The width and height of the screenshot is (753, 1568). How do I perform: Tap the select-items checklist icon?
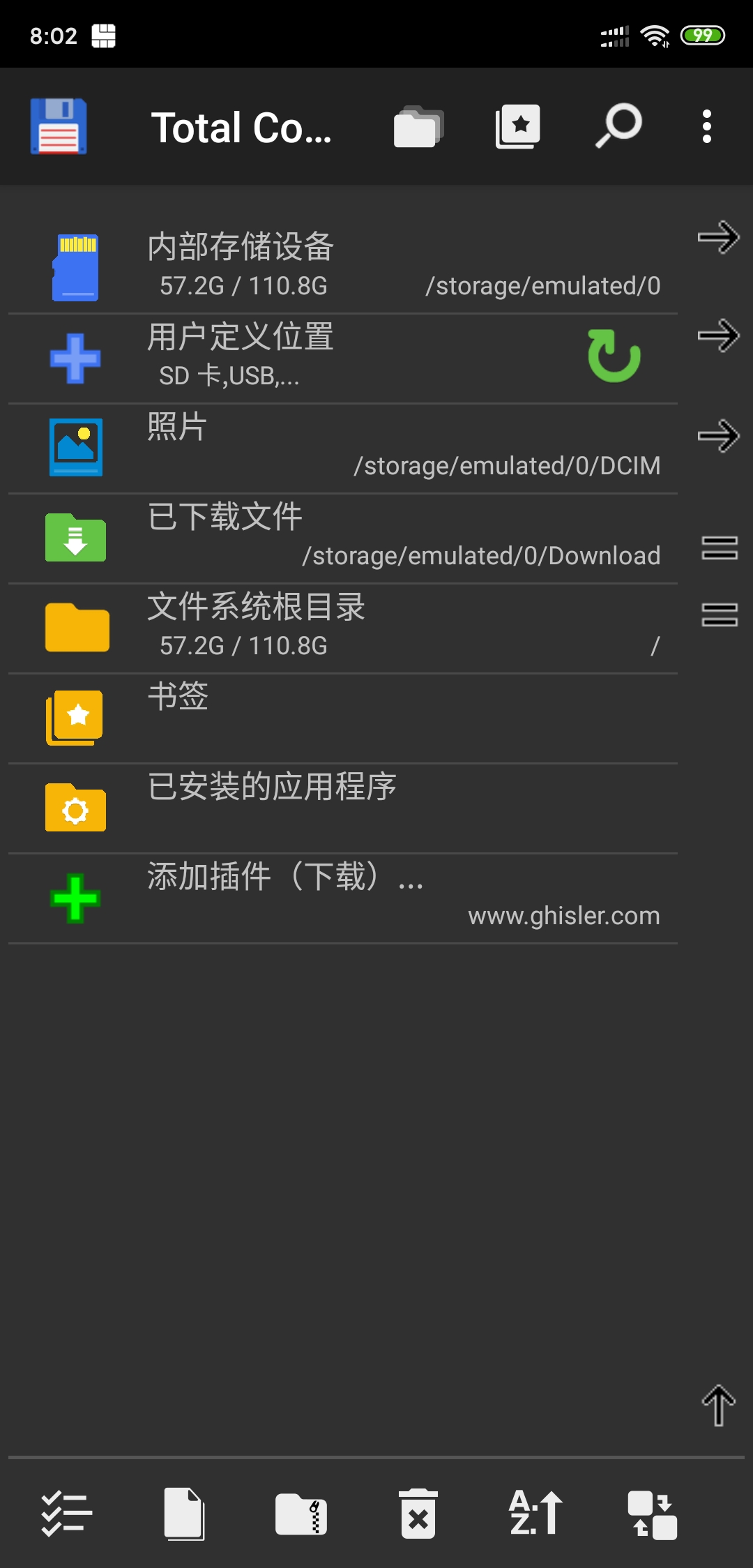pyautogui.click(x=66, y=1514)
